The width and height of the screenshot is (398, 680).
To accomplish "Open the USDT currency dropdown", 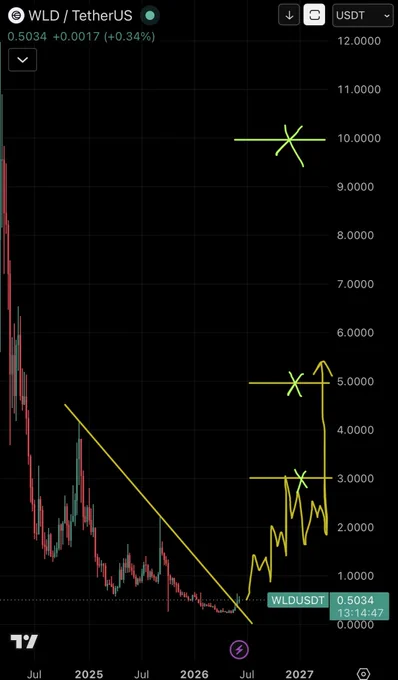I will (x=363, y=16).
